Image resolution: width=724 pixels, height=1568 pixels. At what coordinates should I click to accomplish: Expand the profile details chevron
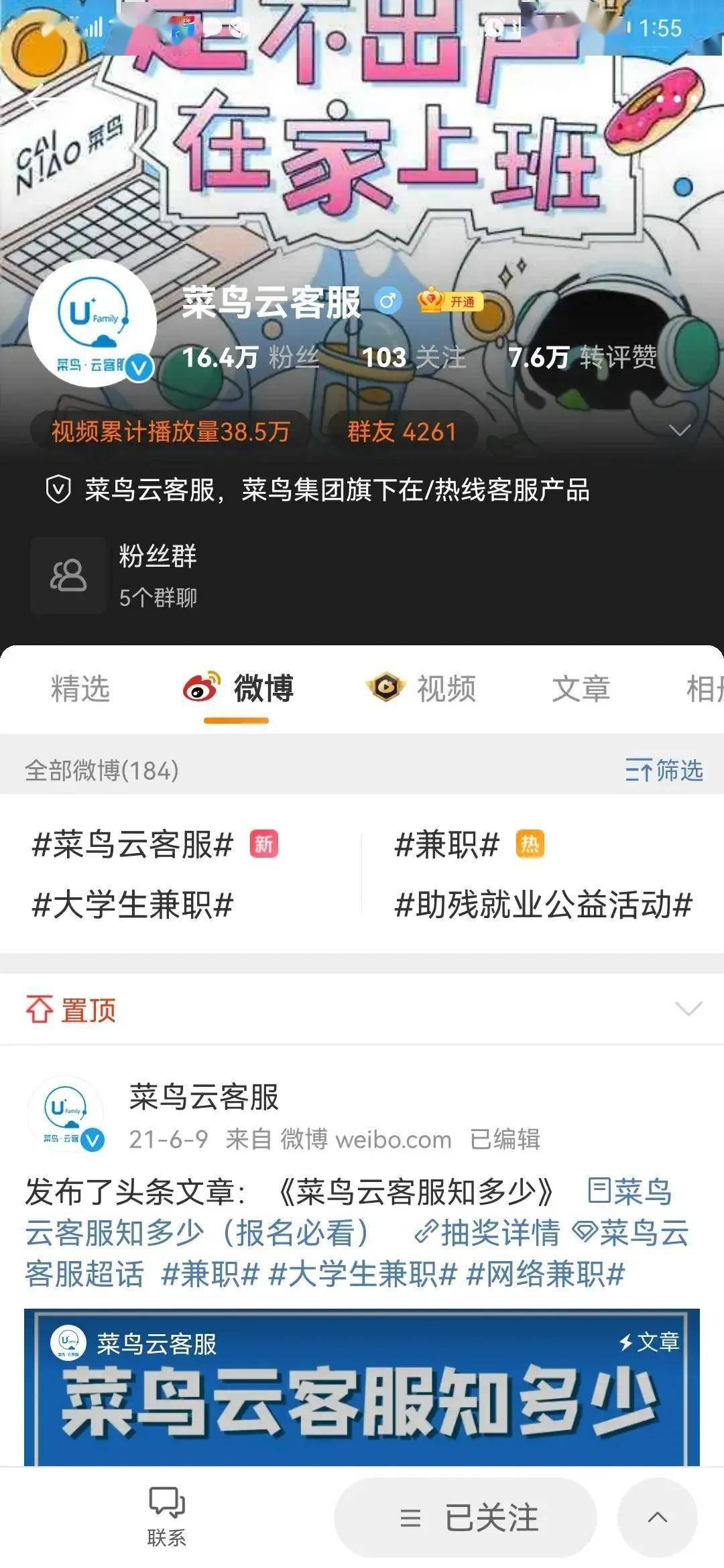click(x=680, y=431)
